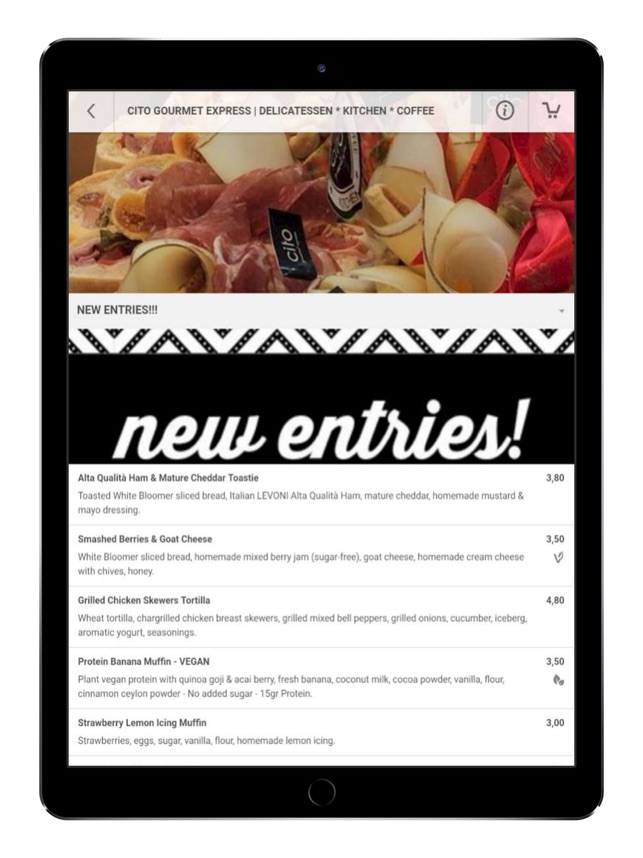Tap the iPad home button
This screenshot has width=643, height=858.
tap(322, 792)
